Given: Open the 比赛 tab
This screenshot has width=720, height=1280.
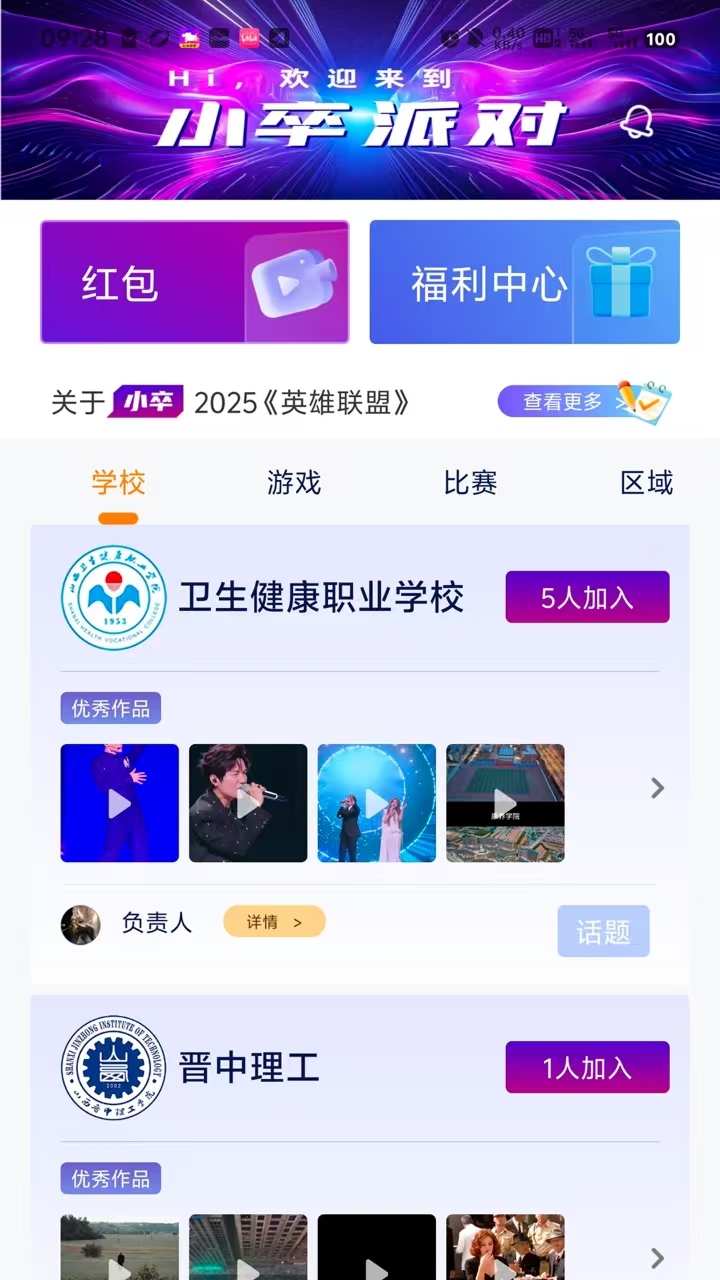Looking at the screenshot, I should pos(470,484).
